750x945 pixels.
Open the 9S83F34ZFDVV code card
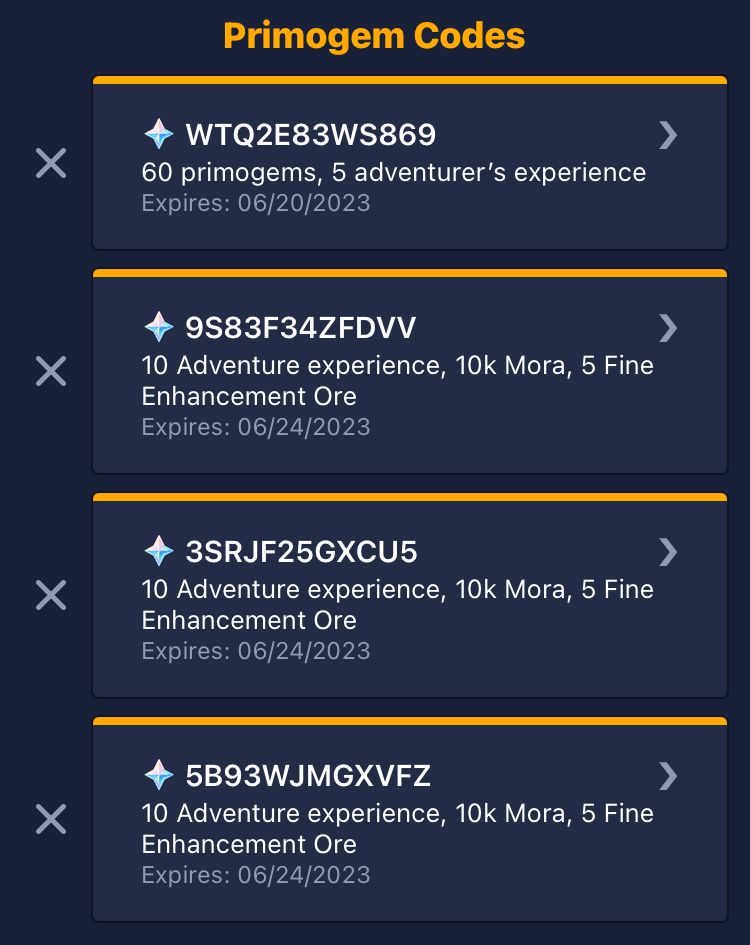click(x=410, y=374)
